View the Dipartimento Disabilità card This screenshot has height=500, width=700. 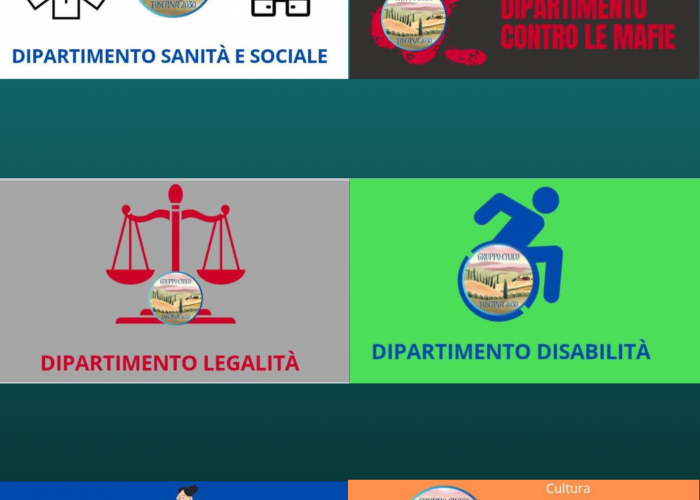524,281
